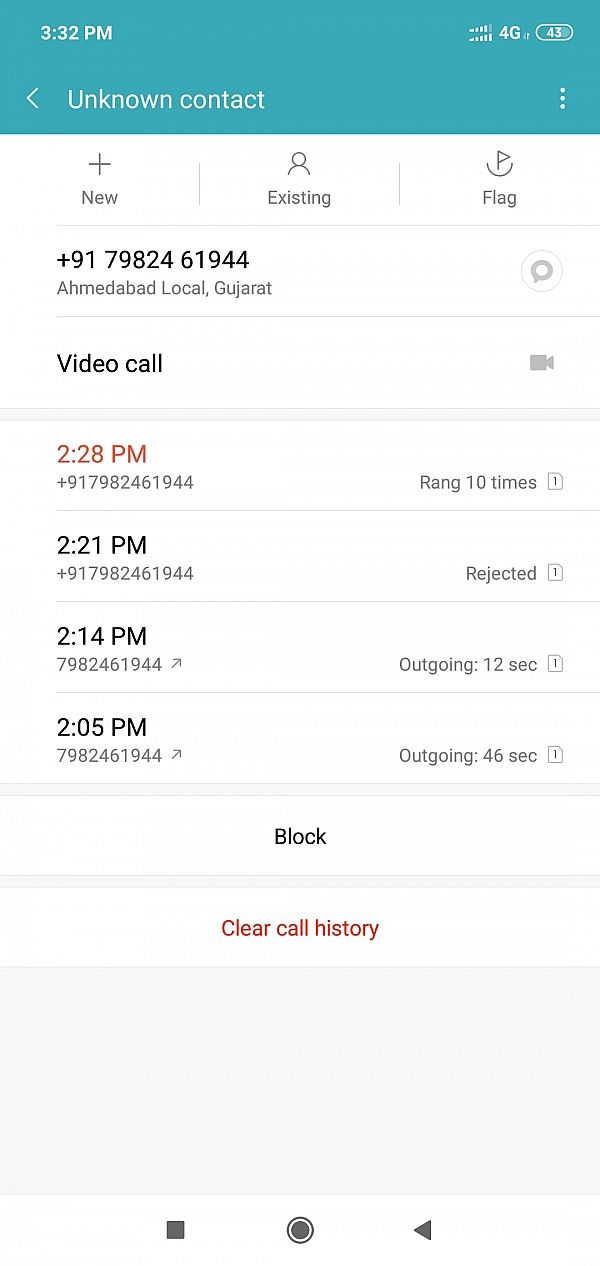Open the three-dot overflow menu

point(562,99)
